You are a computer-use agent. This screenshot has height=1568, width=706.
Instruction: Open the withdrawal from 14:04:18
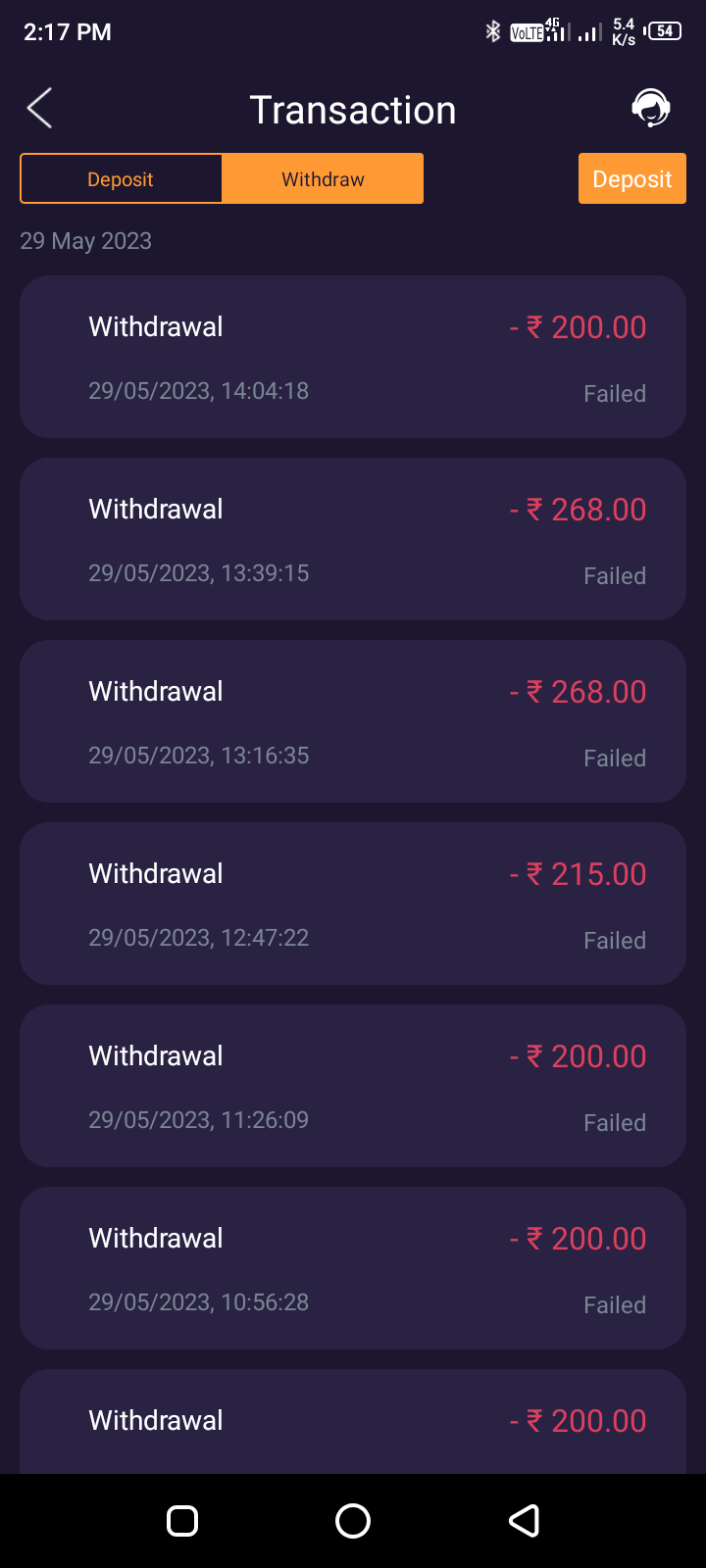point(352,357)
